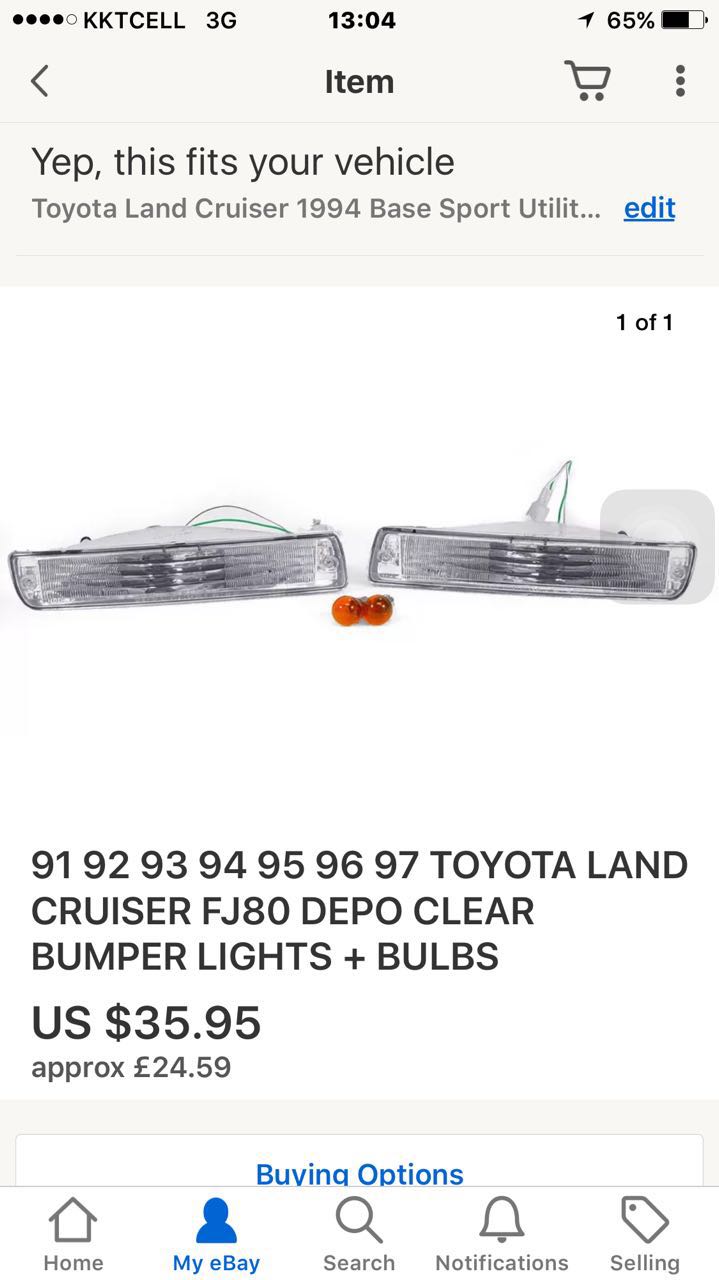
Task: Tap the edit vehicle link
Action: pyautogui.click(x=649, y=208)
